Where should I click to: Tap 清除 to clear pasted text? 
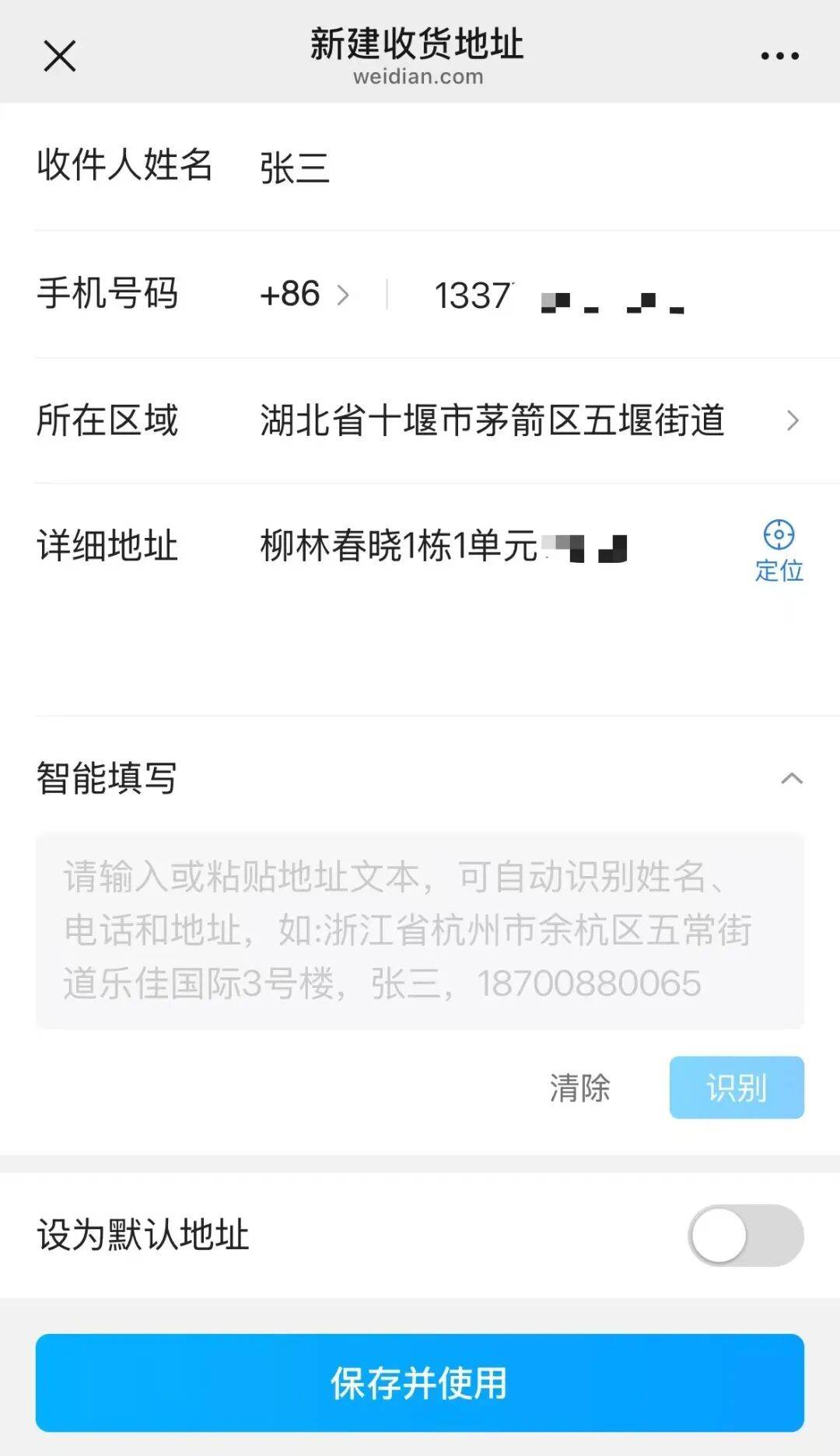(579, 1088)
